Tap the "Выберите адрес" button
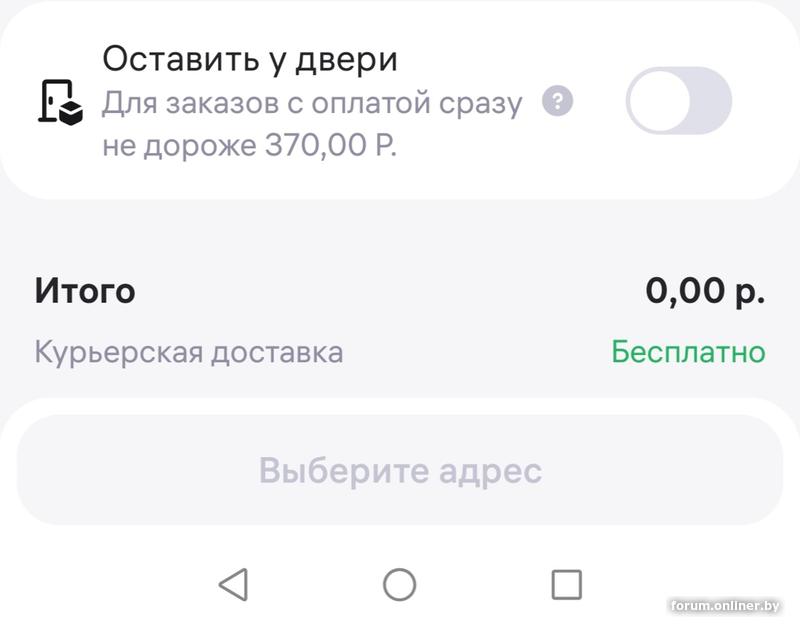This screenshot has width=800, height=627. pyautogui.click(x=400, y=470)
